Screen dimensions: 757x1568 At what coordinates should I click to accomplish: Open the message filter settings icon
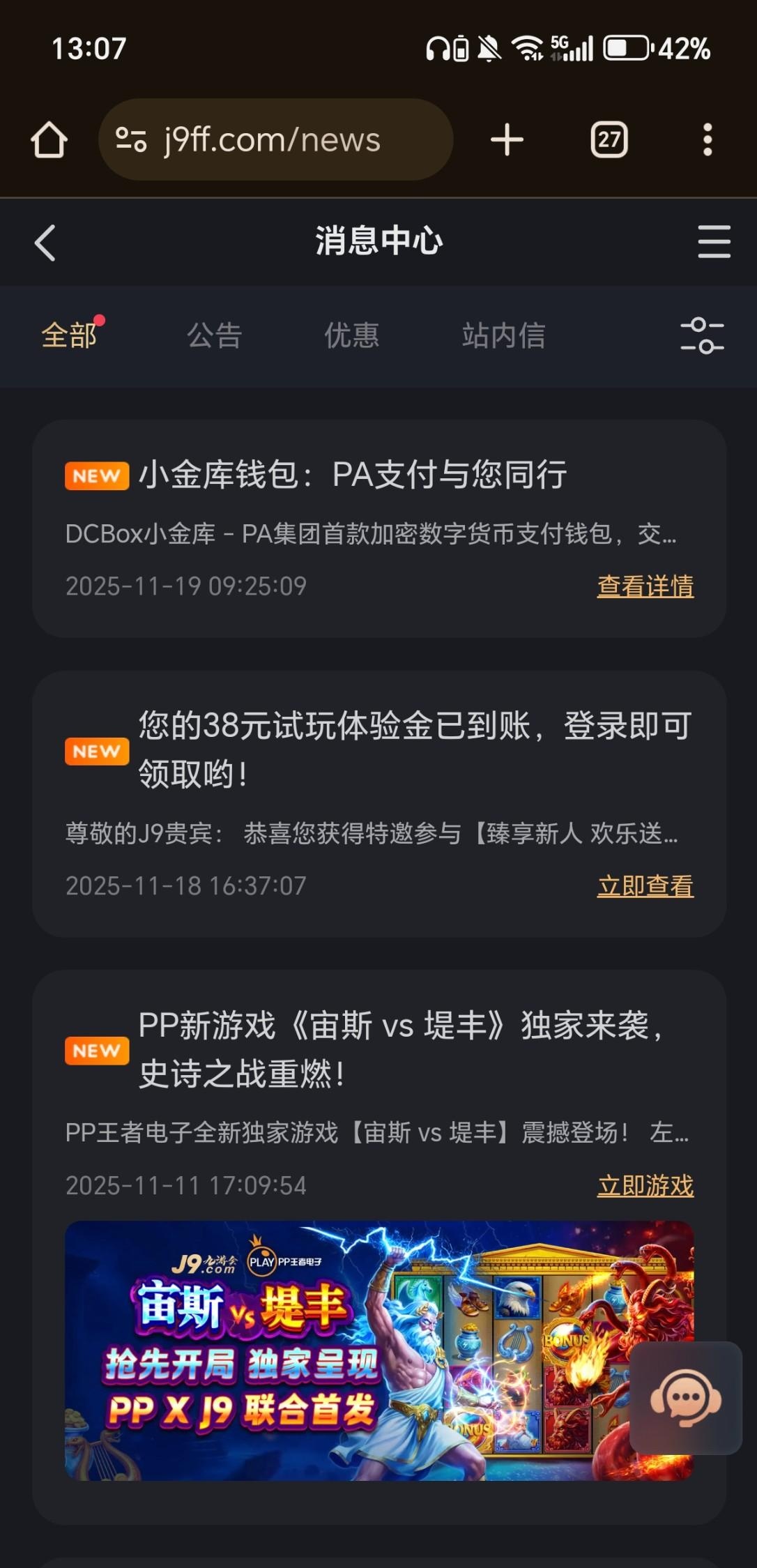pos(701,335)
